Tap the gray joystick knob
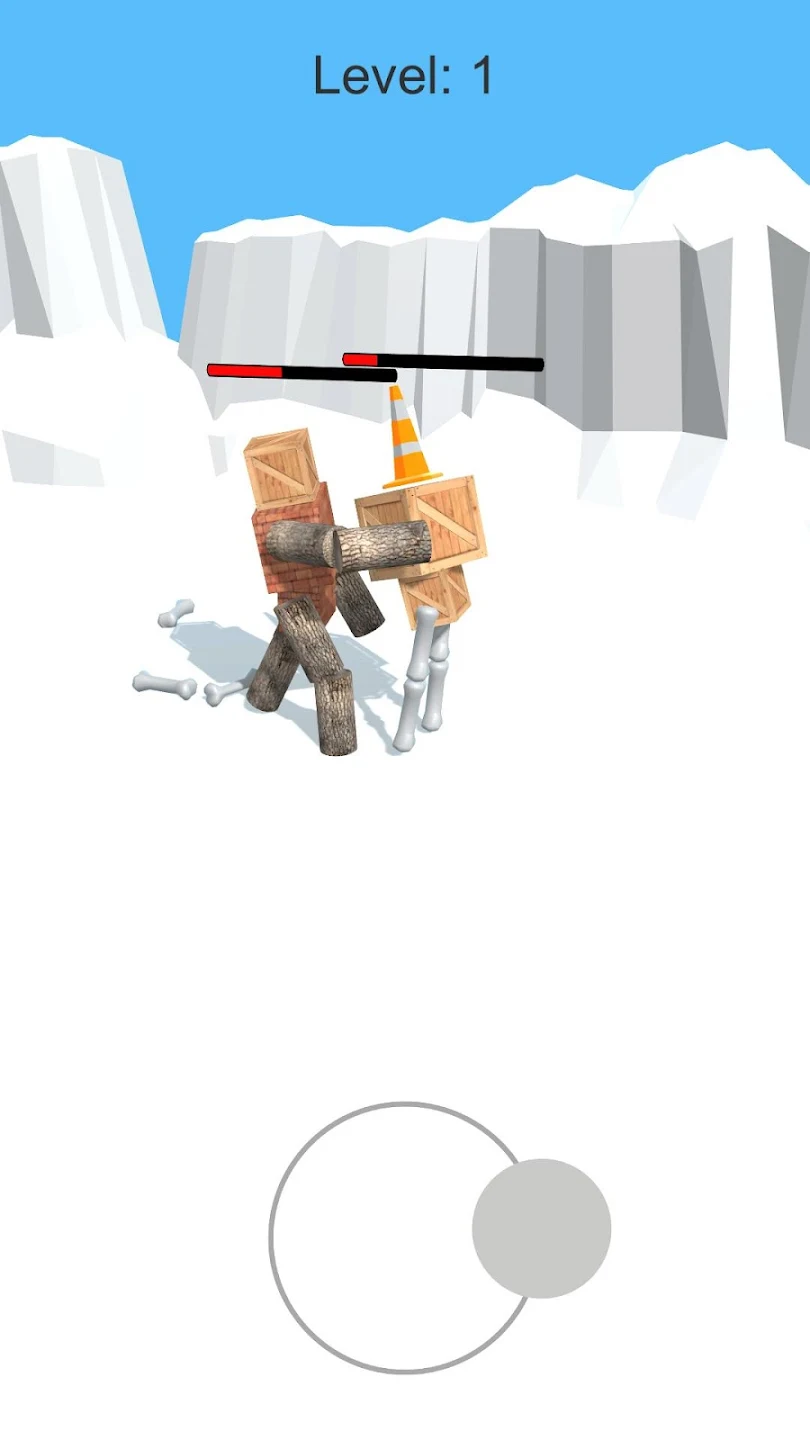This screenshot has height=1440, width=810. (541, 1228)
